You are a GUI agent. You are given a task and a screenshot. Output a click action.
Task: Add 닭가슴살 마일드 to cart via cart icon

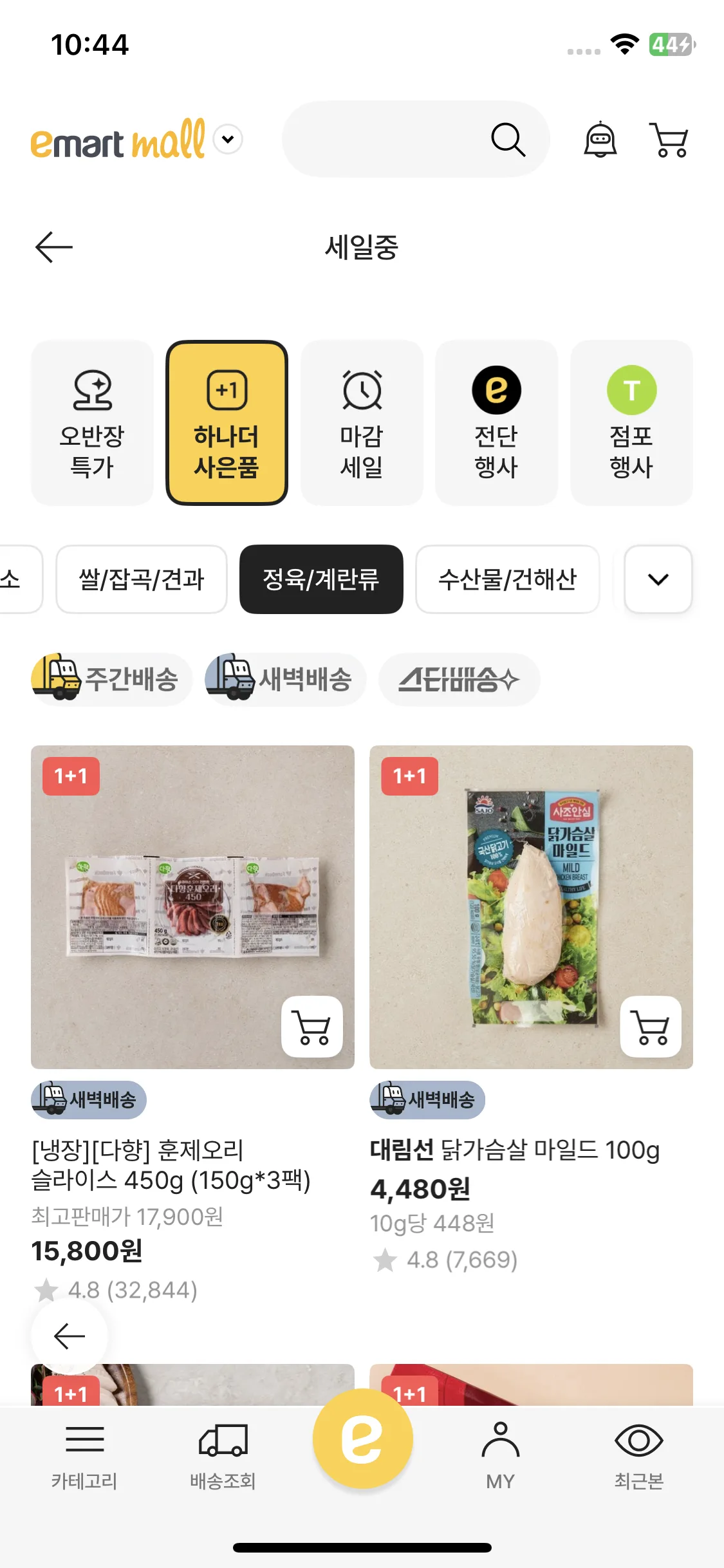click(x=651, y=1028)
